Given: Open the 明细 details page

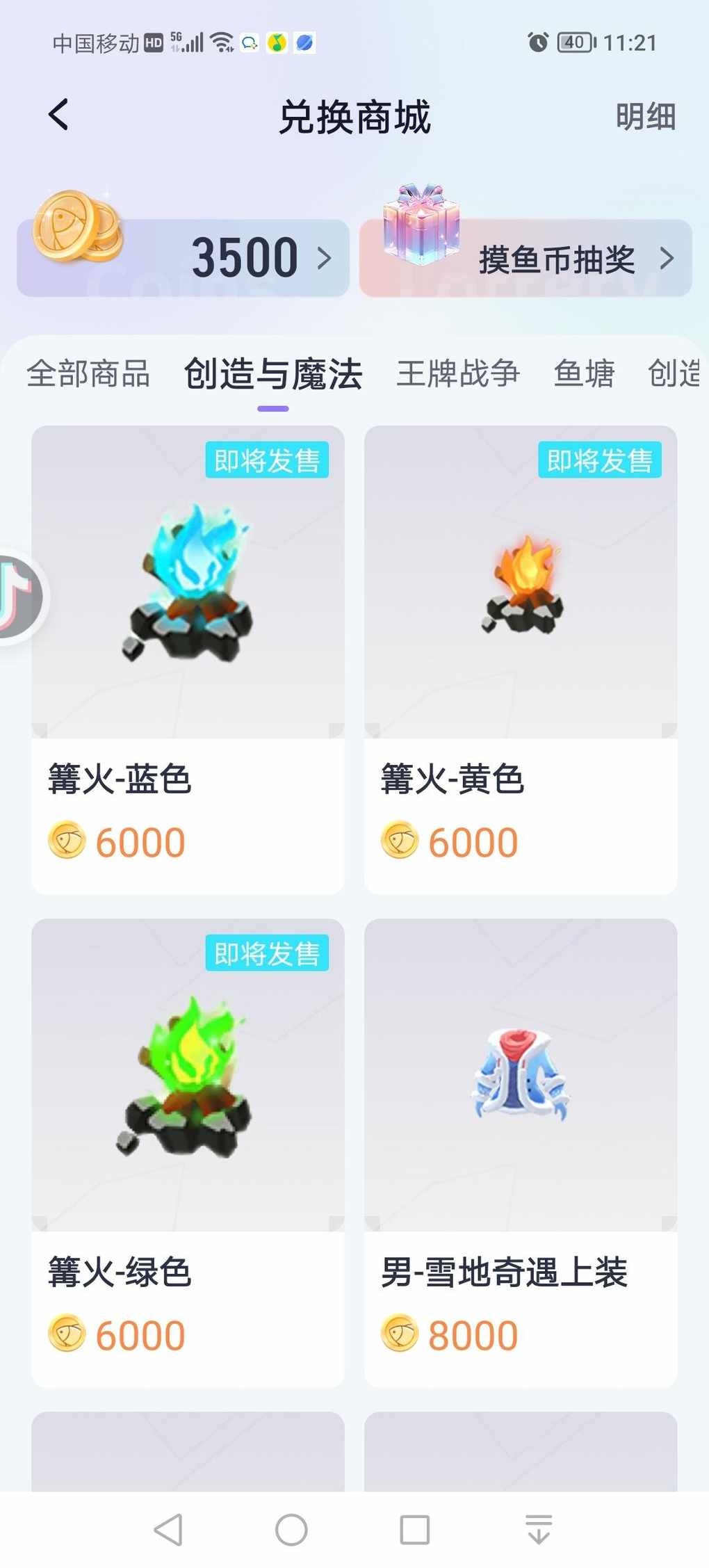Looking at the screenshot, I should (645, 116).
